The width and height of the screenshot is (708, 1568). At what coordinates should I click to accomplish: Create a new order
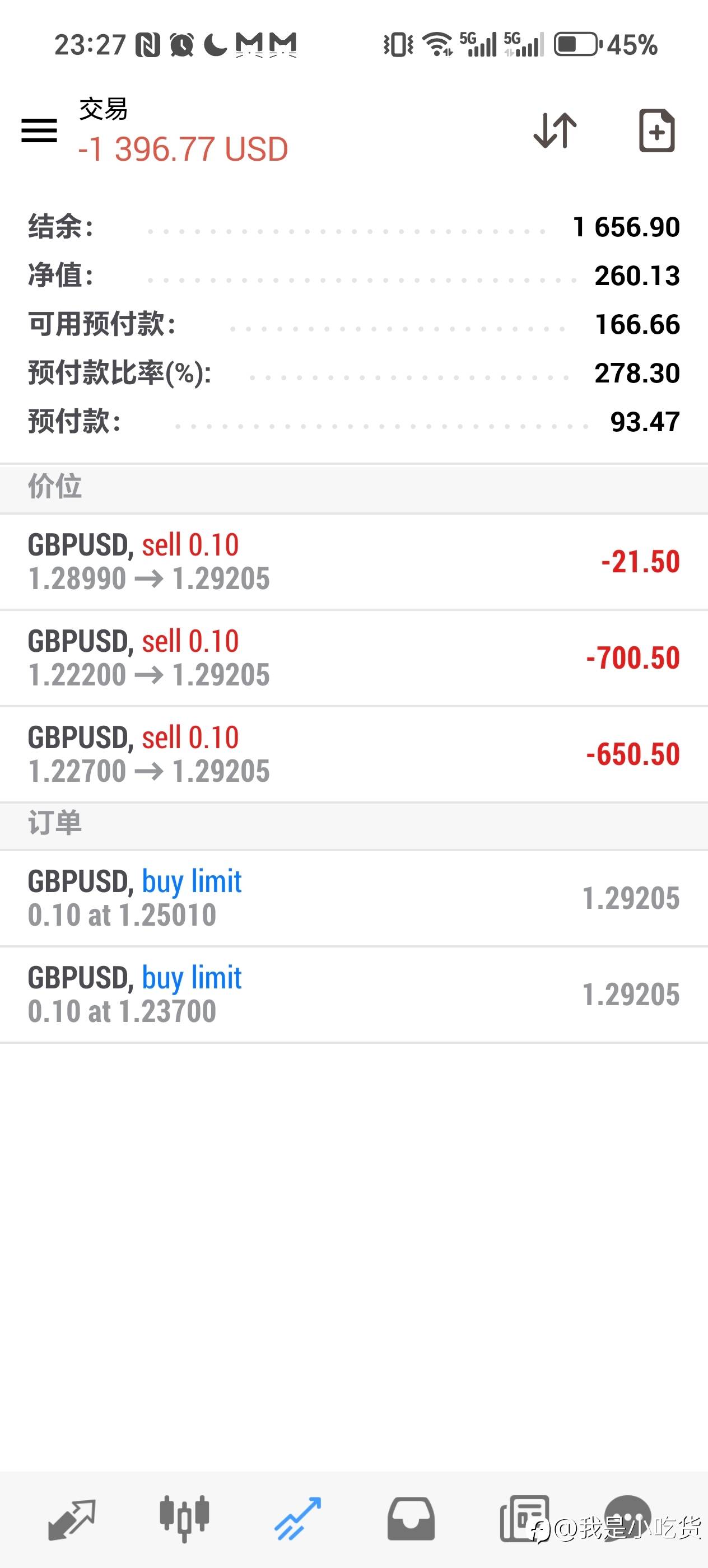pyautogui.click(x=656, y=130)
